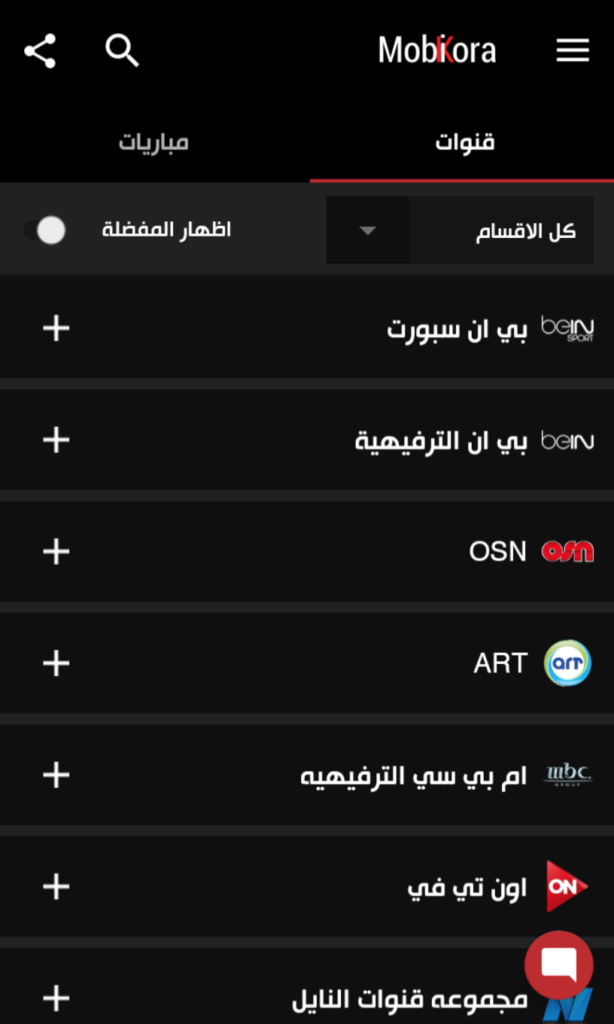
Task: Share the MobiKora app
Action: point(40,51)
